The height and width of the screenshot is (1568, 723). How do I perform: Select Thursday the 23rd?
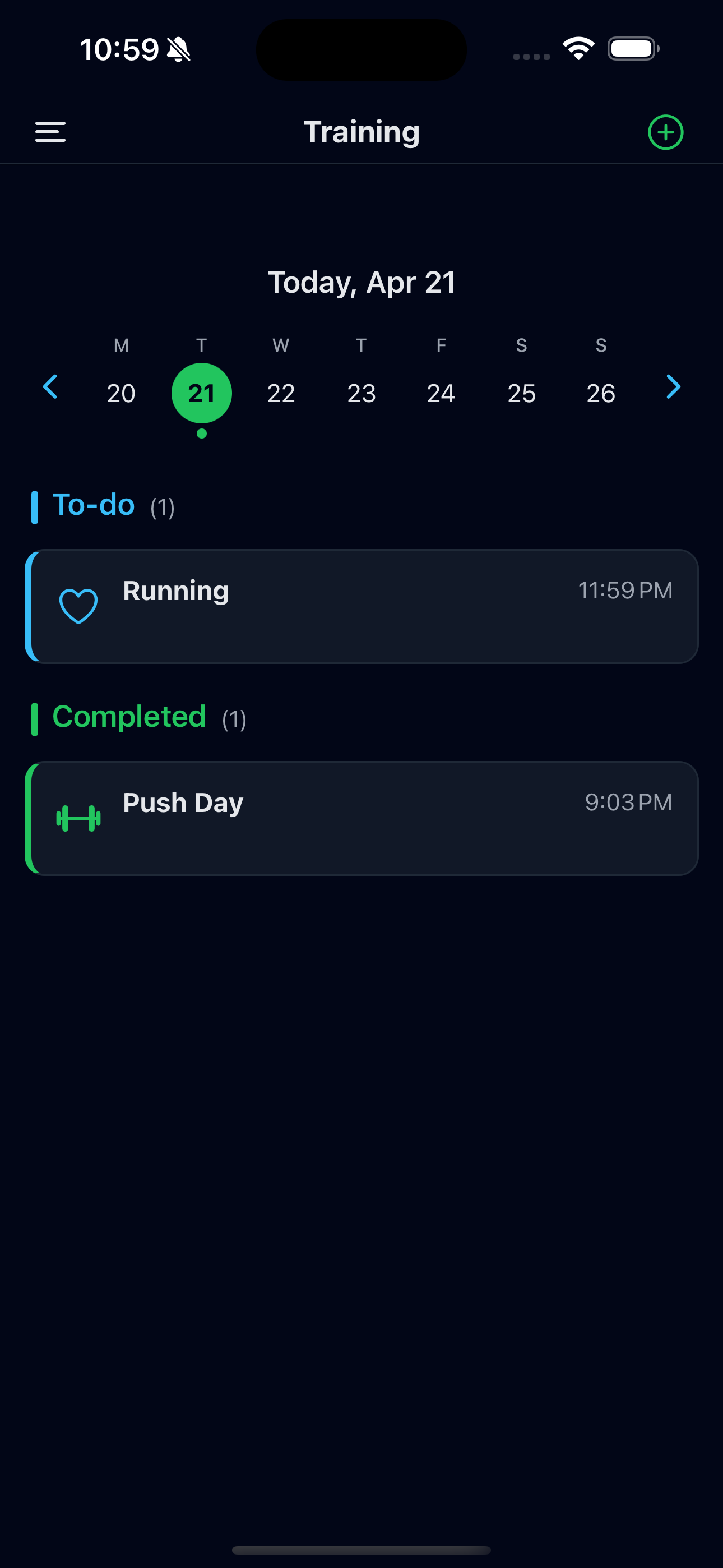[x=361, y=393]
